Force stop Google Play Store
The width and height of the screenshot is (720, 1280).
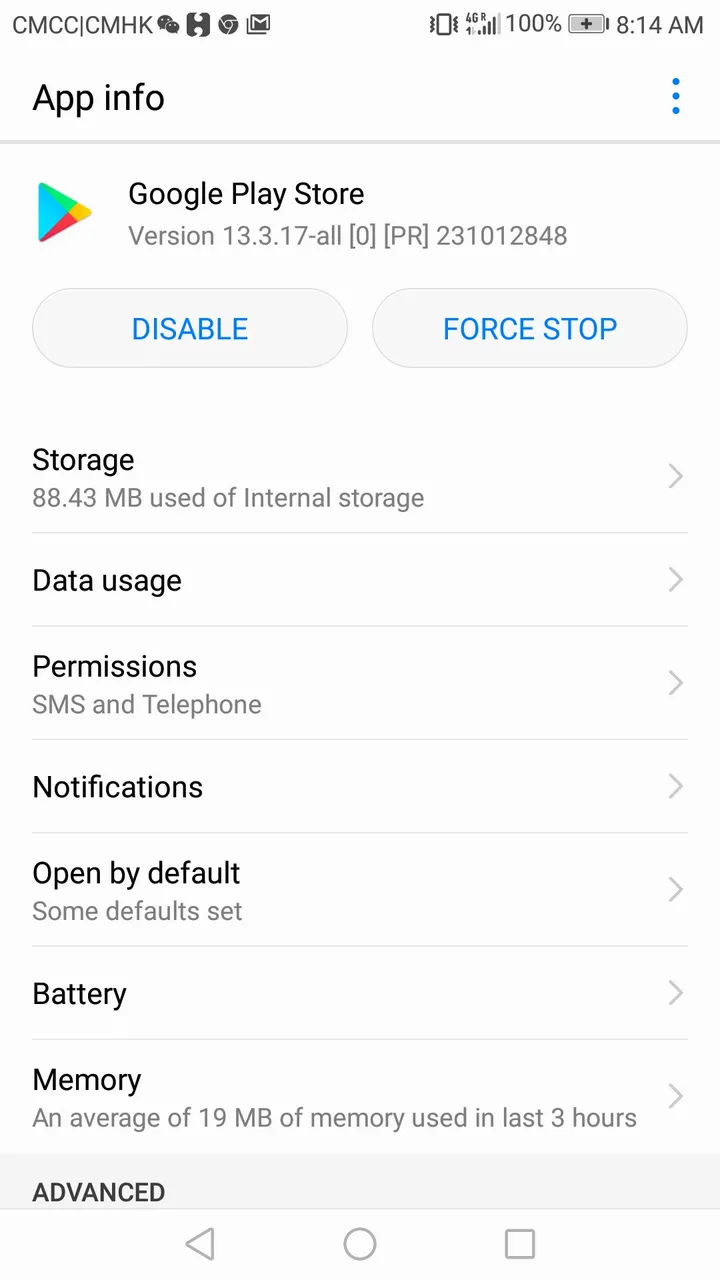(x=530, y=329)
